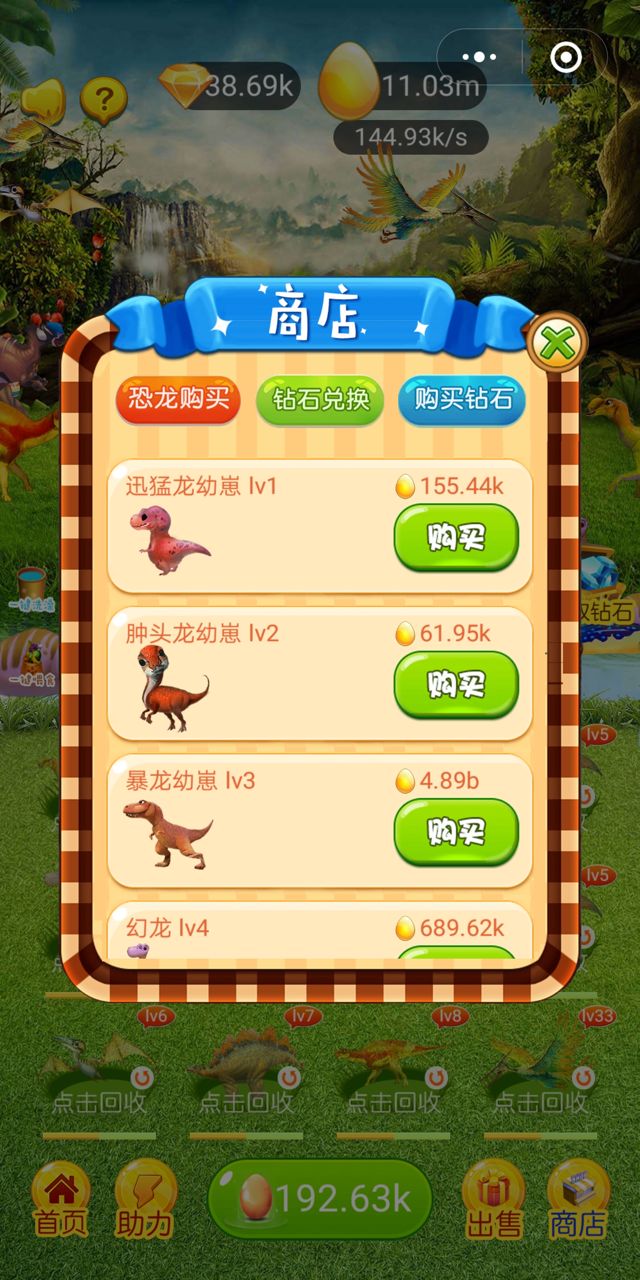This screenshot has height=1280, width=640.
Task: Close the 商店 shop dialog
Action: pos(557,345)
